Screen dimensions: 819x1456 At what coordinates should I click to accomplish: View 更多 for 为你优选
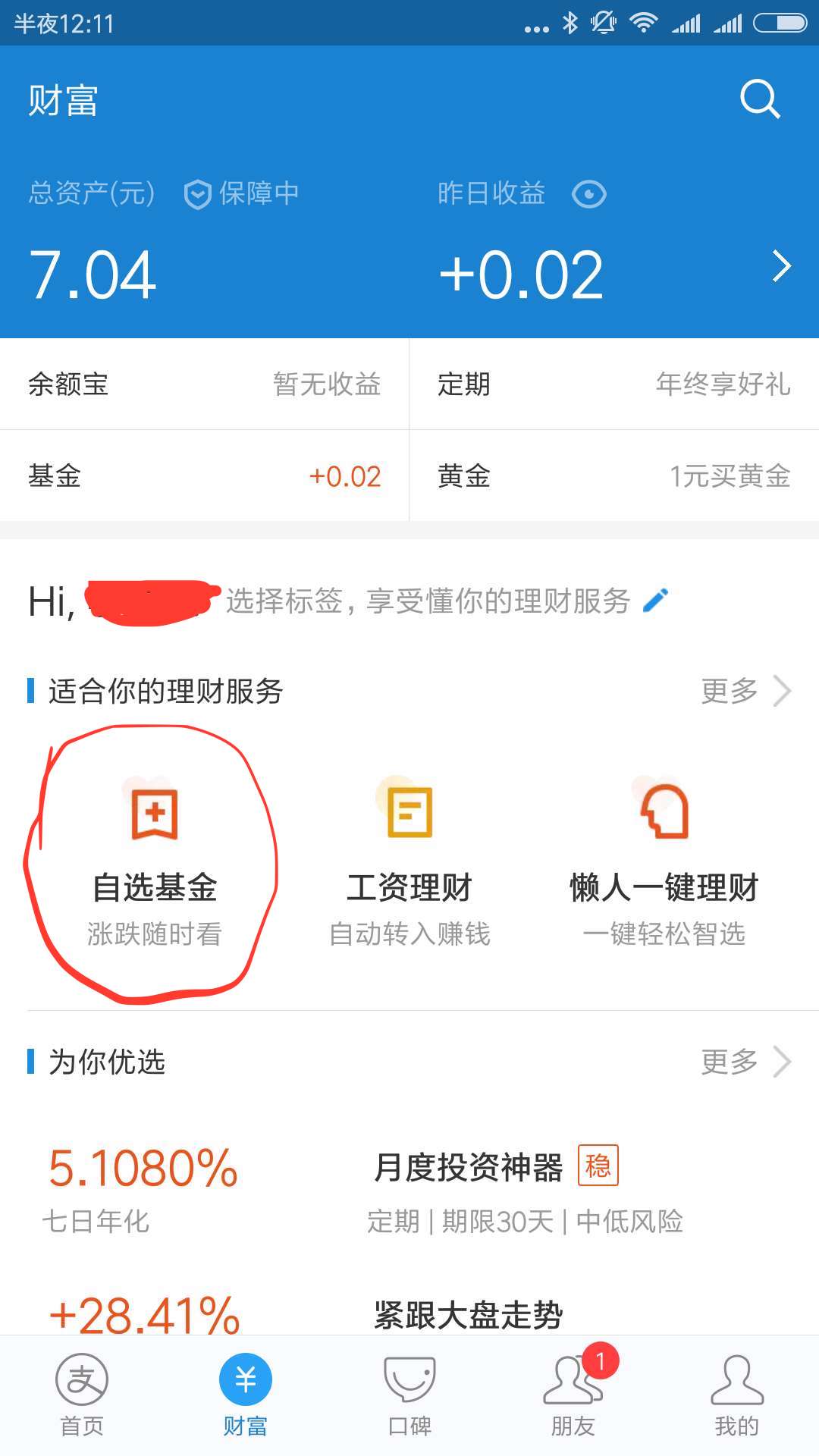(746, 1062)
